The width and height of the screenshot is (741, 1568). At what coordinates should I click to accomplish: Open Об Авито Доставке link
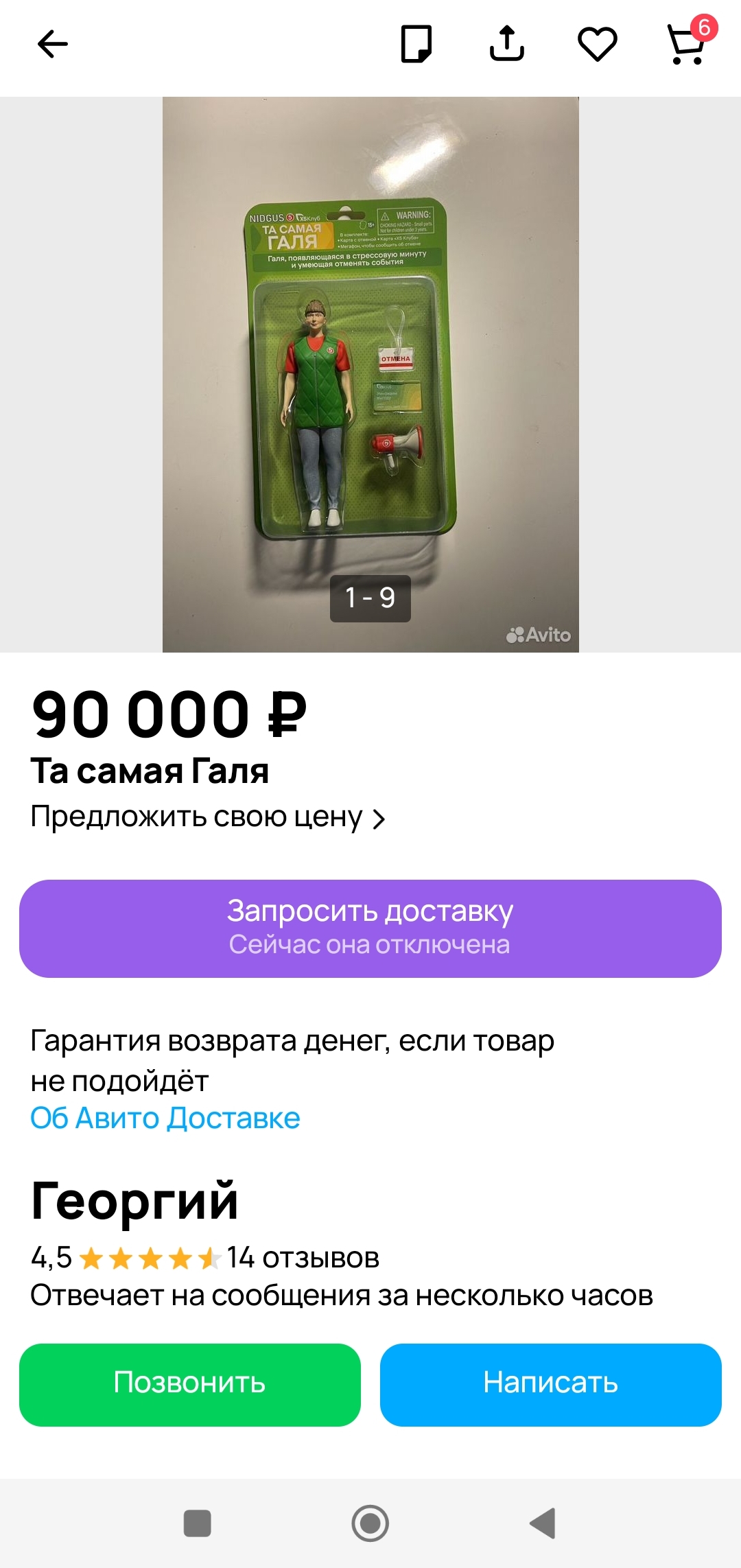point(165,1118)
